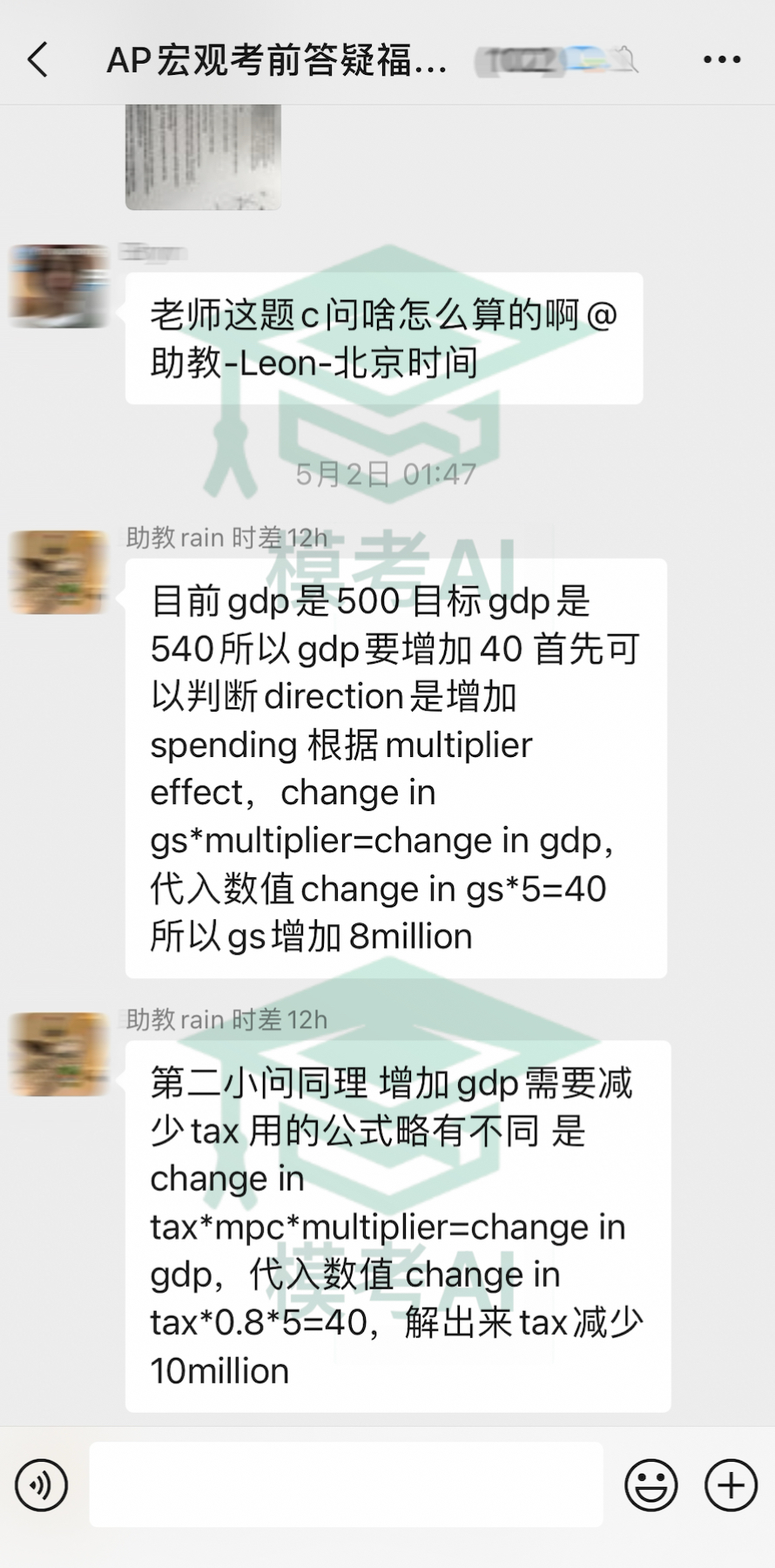The width and height of the screenshot is (775, 1568).
Task: Switch to voice message input
Action: point(41,1484)
